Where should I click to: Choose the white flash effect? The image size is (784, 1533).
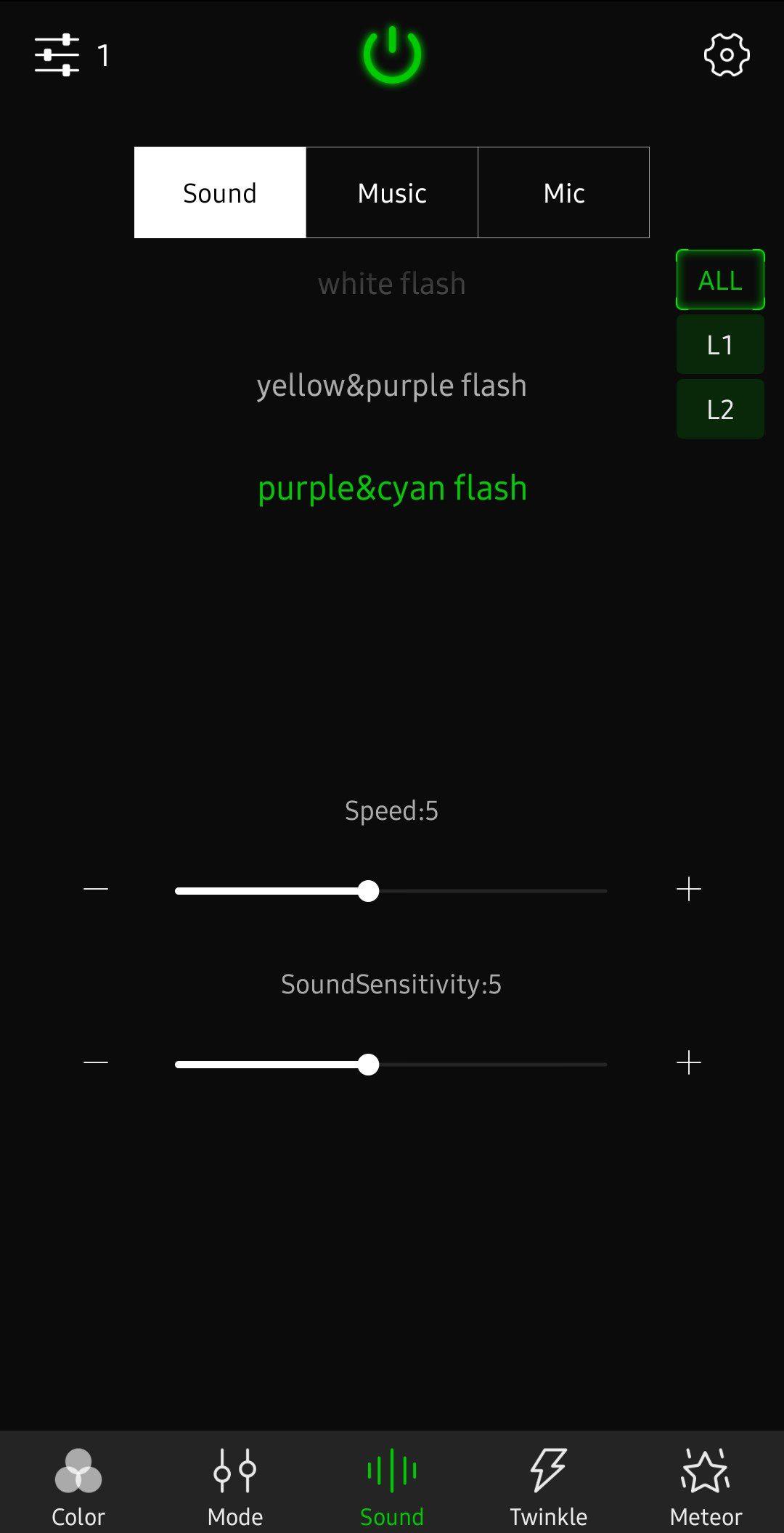[392, 284]
